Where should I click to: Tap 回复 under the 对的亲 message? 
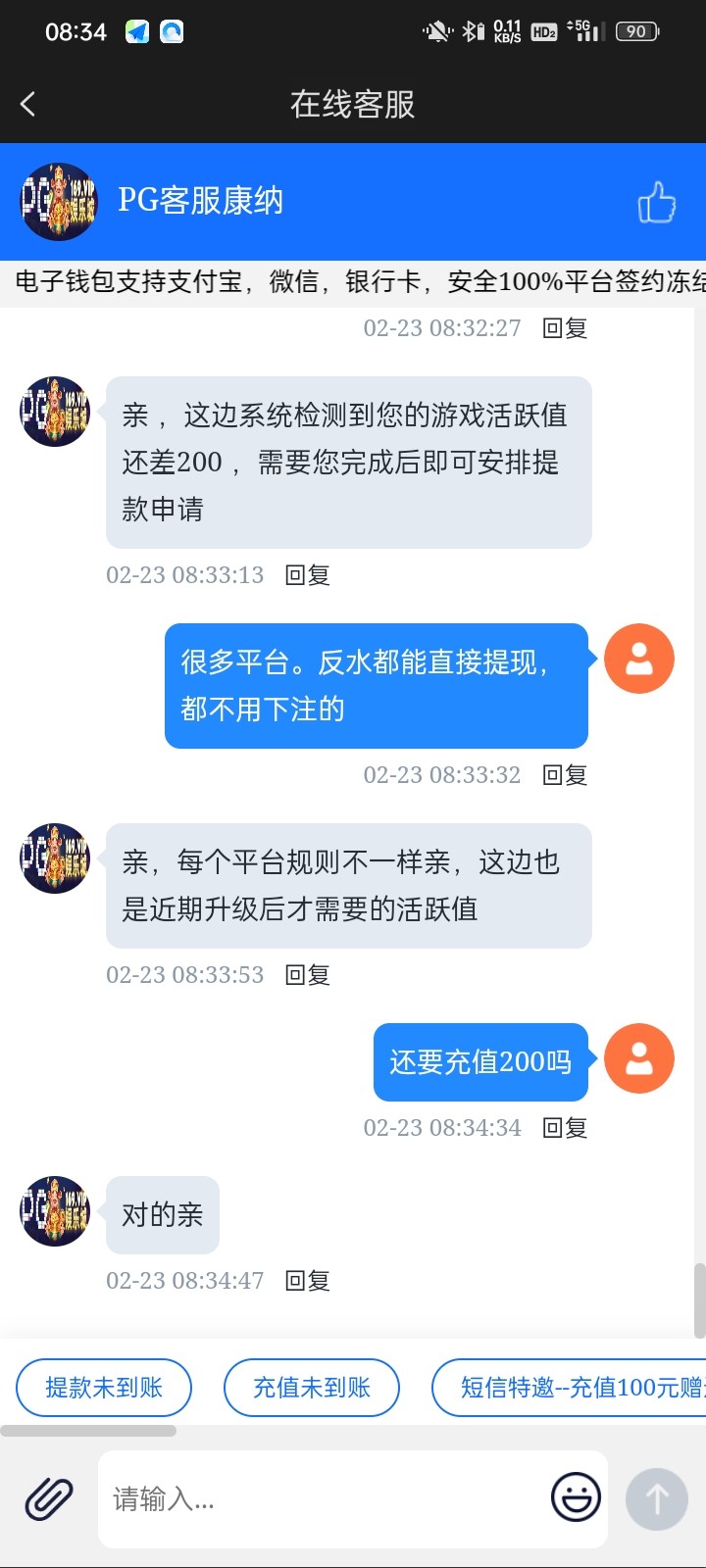point(307,1281)
